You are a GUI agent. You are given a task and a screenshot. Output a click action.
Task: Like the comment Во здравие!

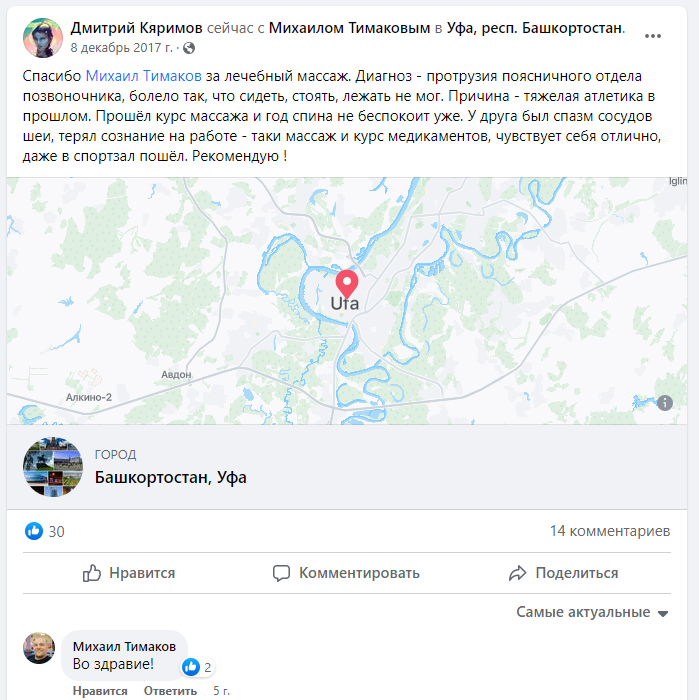click(x=97, y=691)
